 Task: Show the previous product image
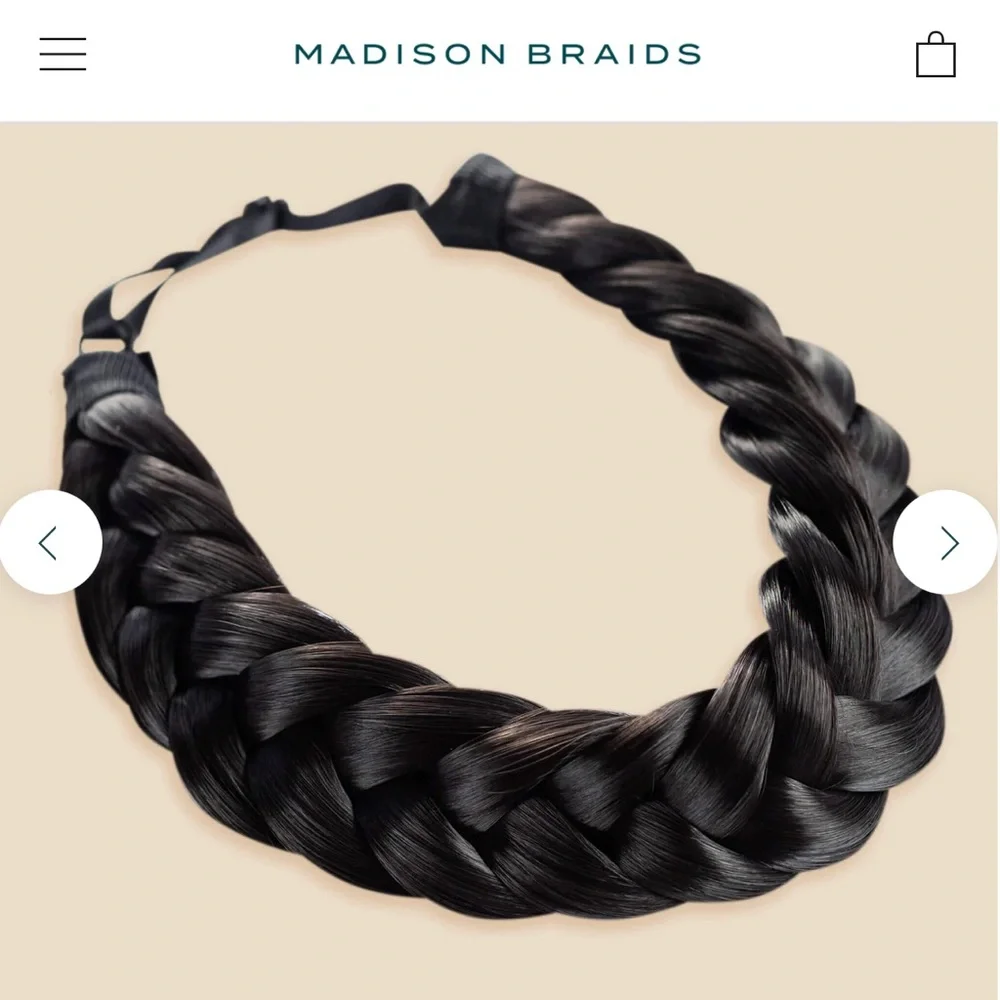(49, 543)
